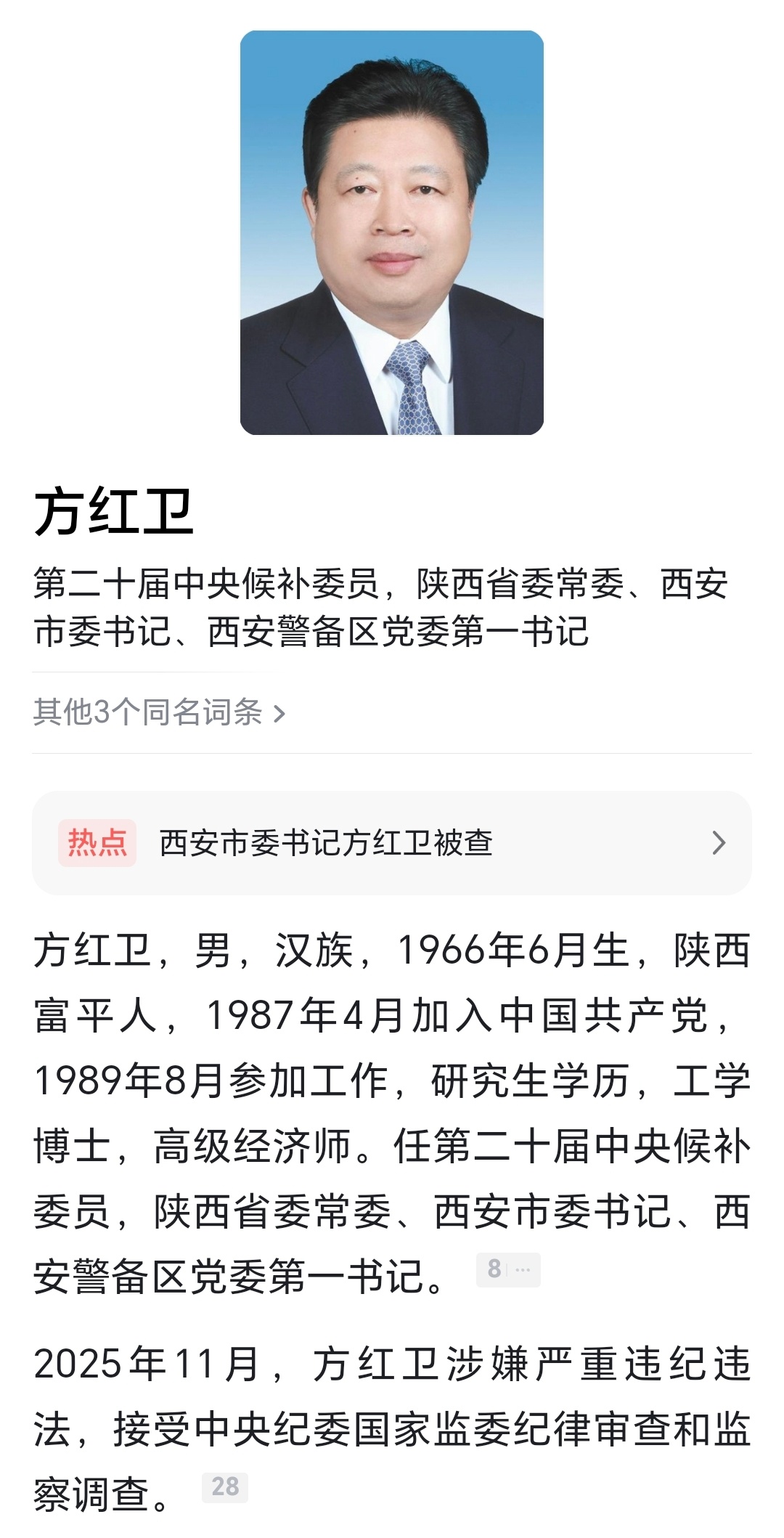Tap the arrow after 其他3个同名词条
The width and height of the screenshot is (784, 1538).
(278, 714)
